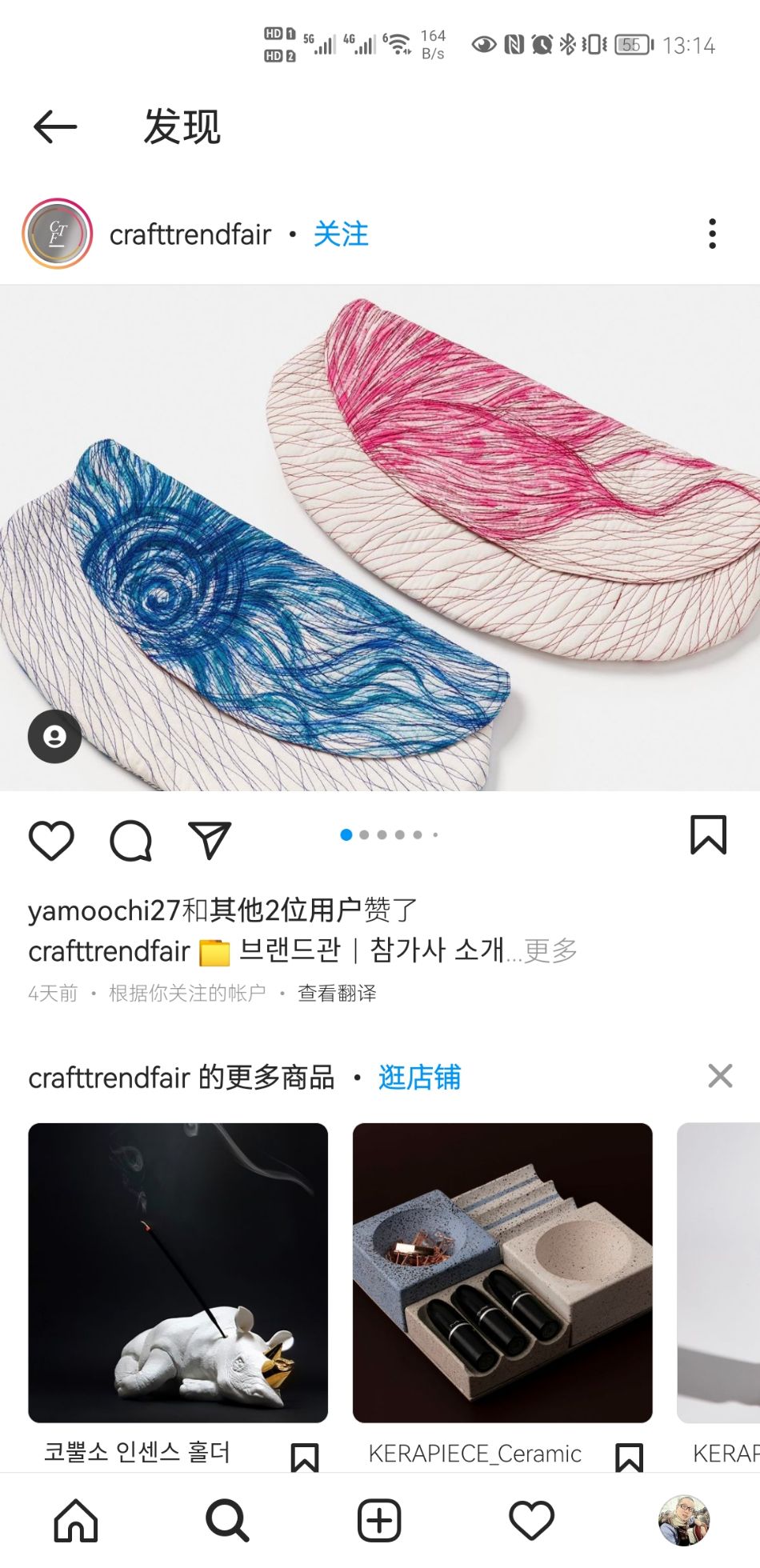760x1568 pixels.
Task: Like the crafttrendfair post
Action: (51, 840)
